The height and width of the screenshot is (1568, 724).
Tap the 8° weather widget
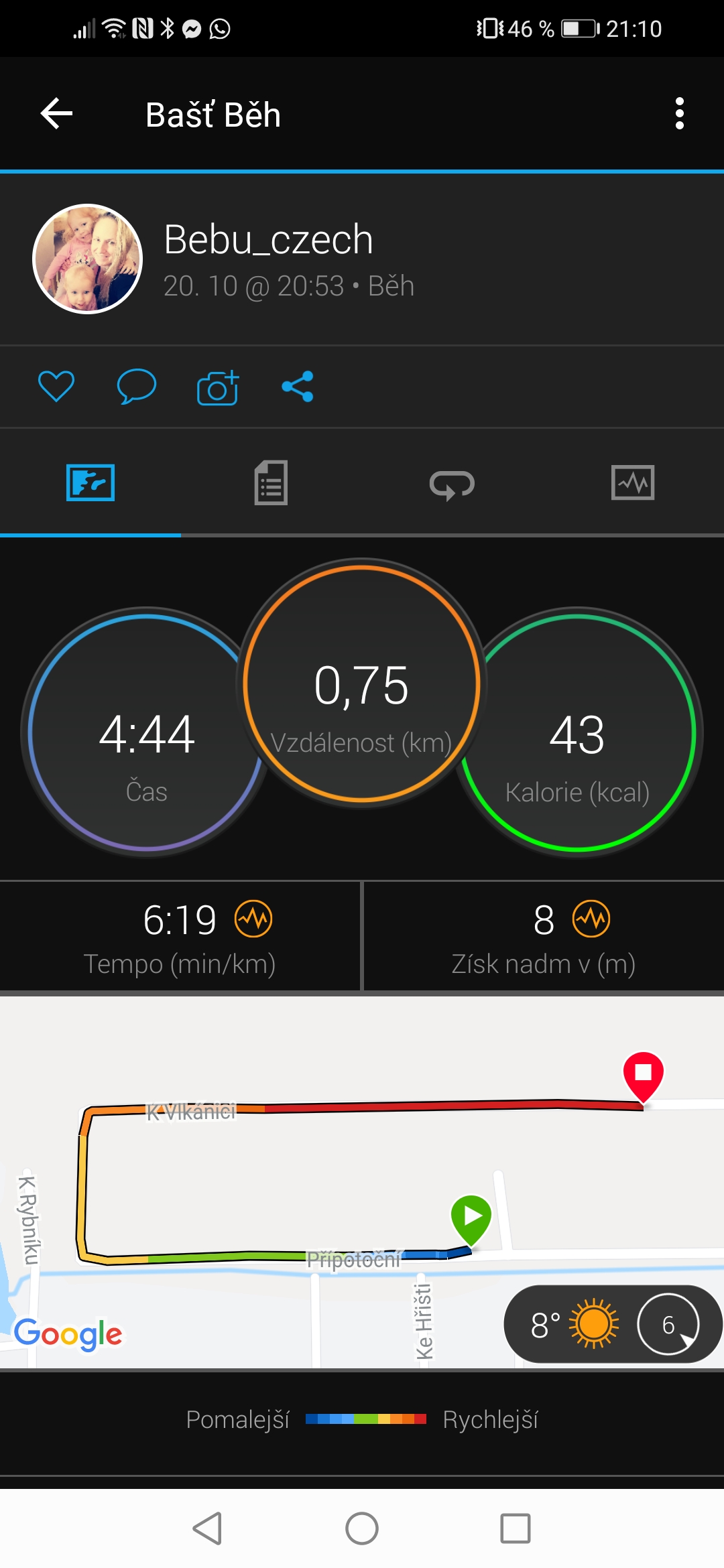click(x=613, y=1324)
